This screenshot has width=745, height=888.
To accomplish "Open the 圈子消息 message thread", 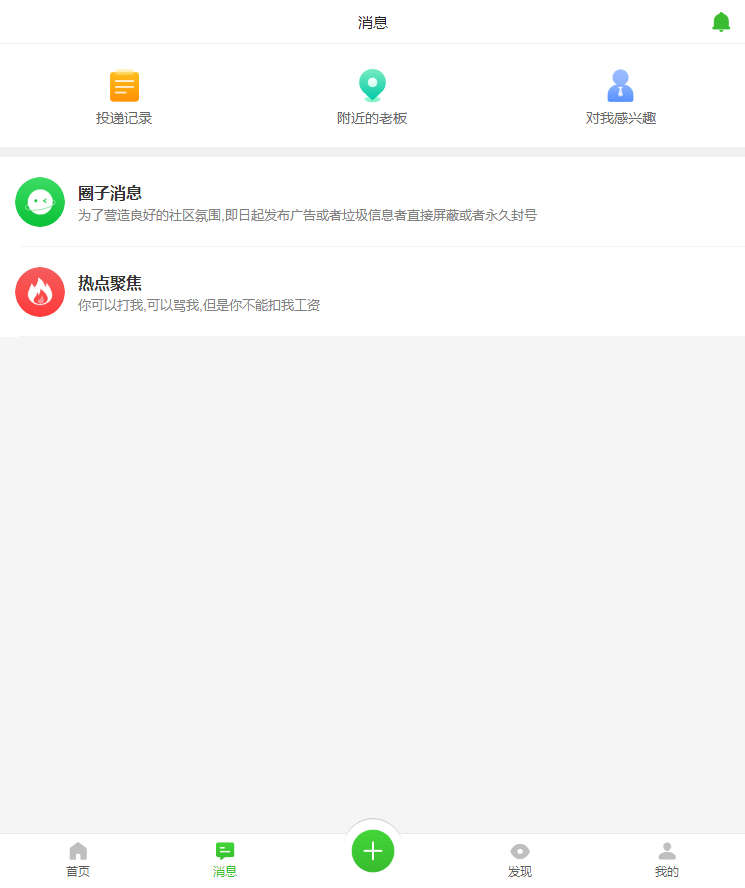I will point(372,202).
